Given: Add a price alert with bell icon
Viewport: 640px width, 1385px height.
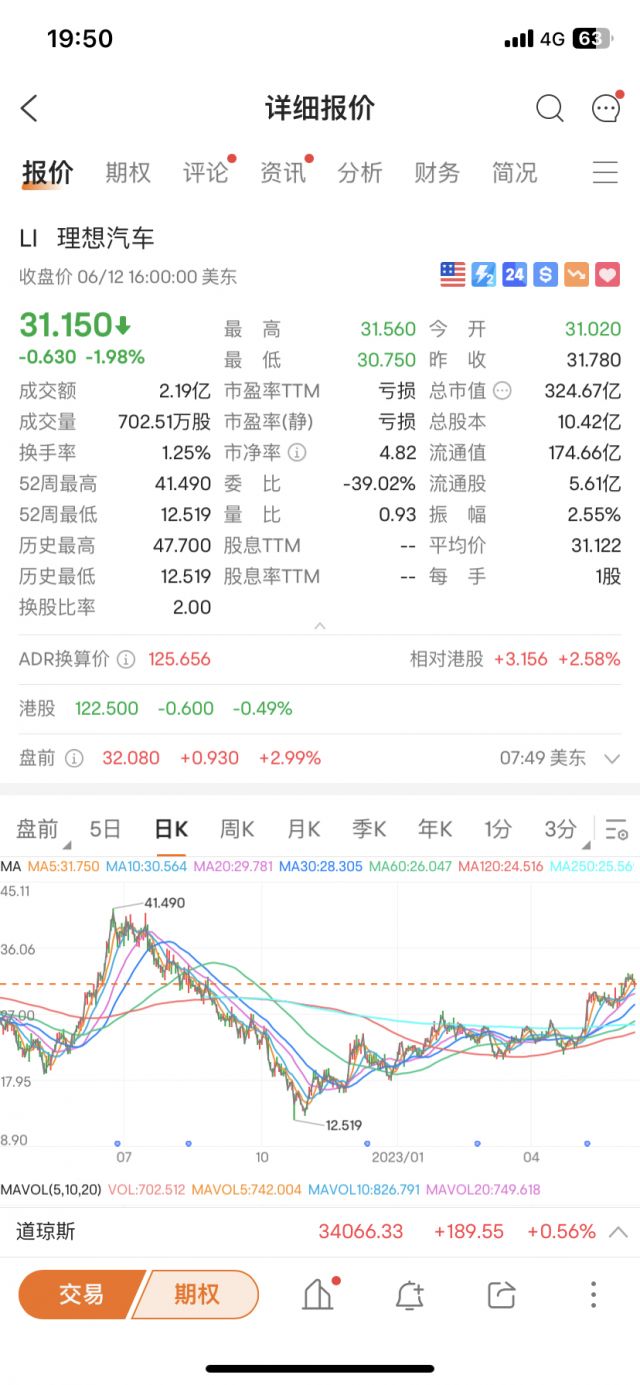Looking at the screenshot, I should click(409, 1295).
